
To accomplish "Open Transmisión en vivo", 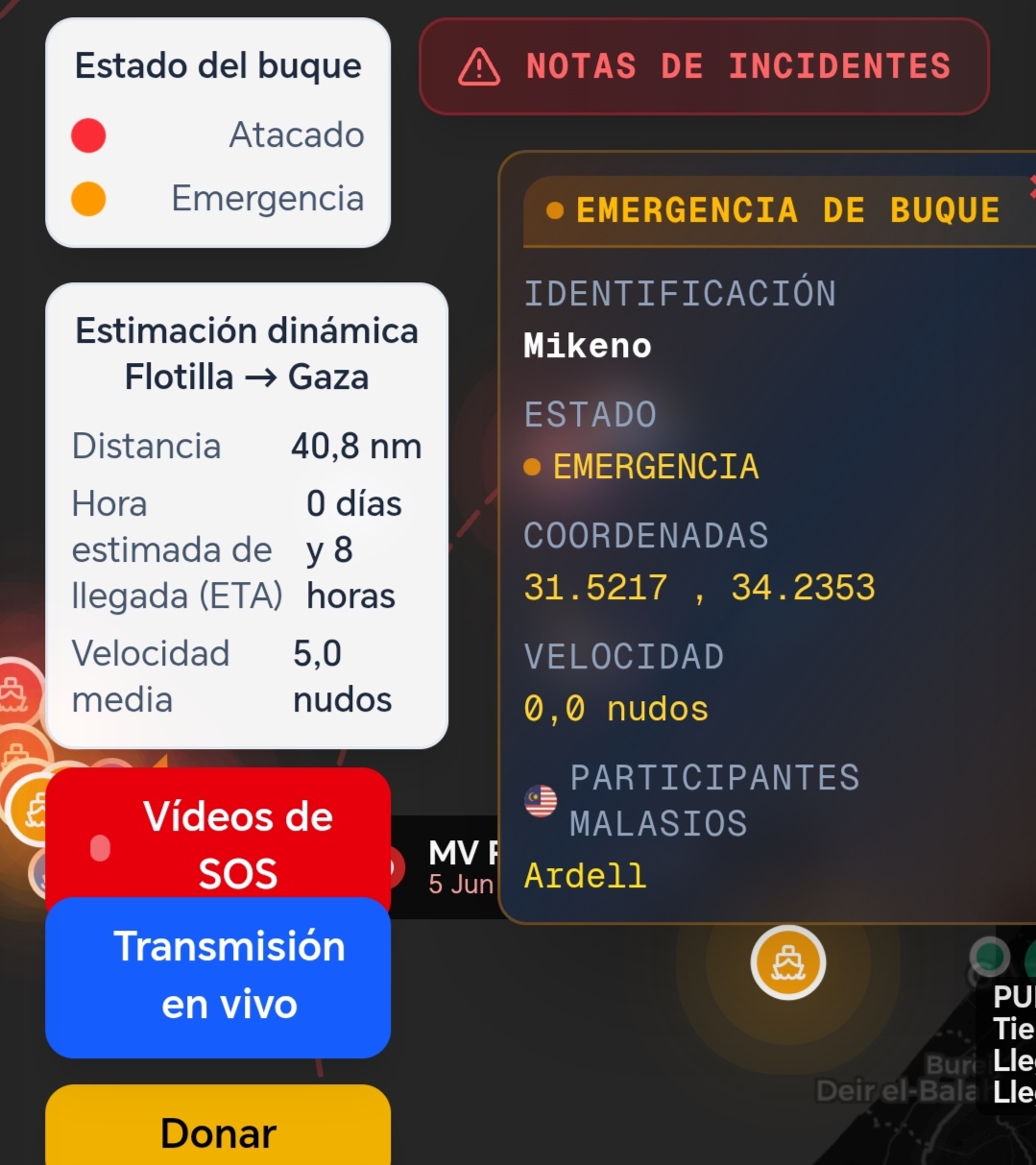I will (218, 976).
